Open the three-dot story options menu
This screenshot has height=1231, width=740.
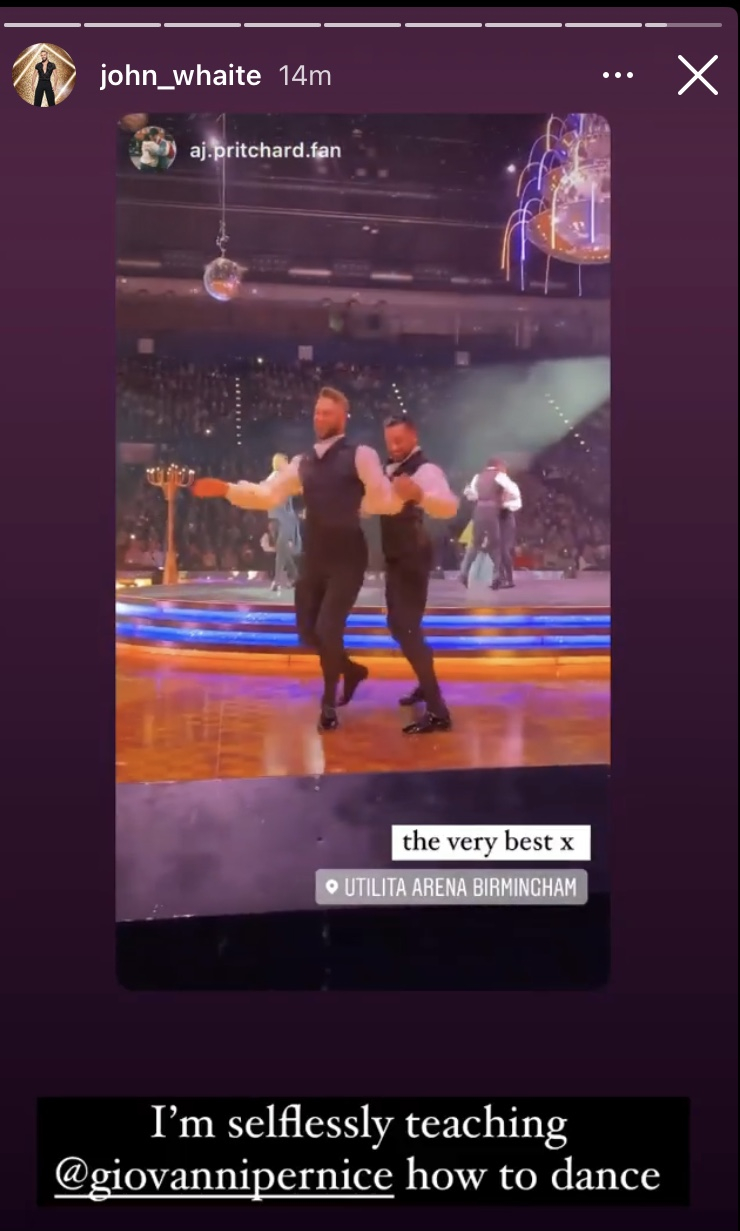tap(617, 75)
